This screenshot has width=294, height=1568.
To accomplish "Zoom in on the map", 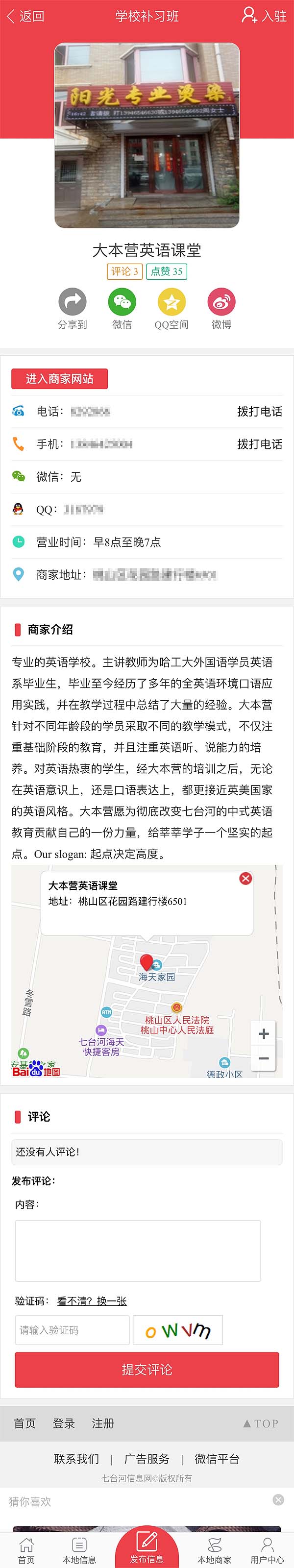I will click(264, 1033).
